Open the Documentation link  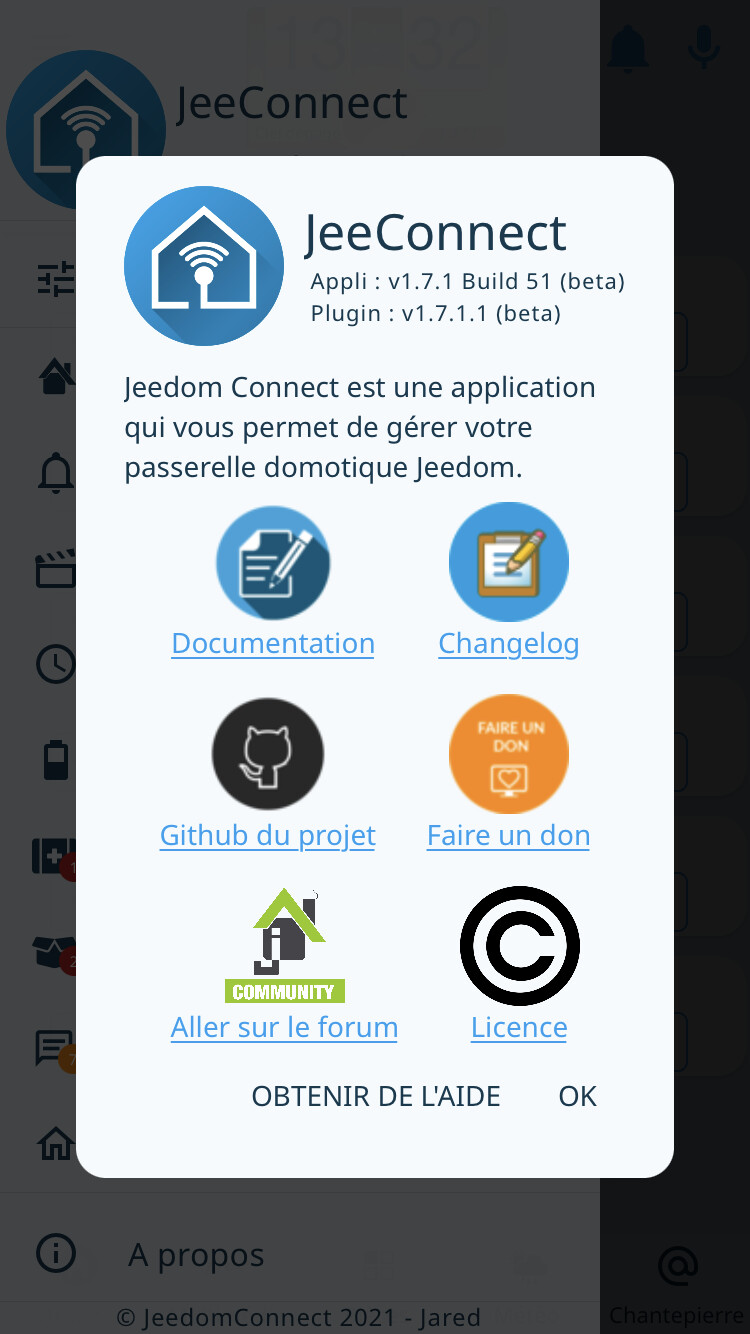tap(273, 643)
